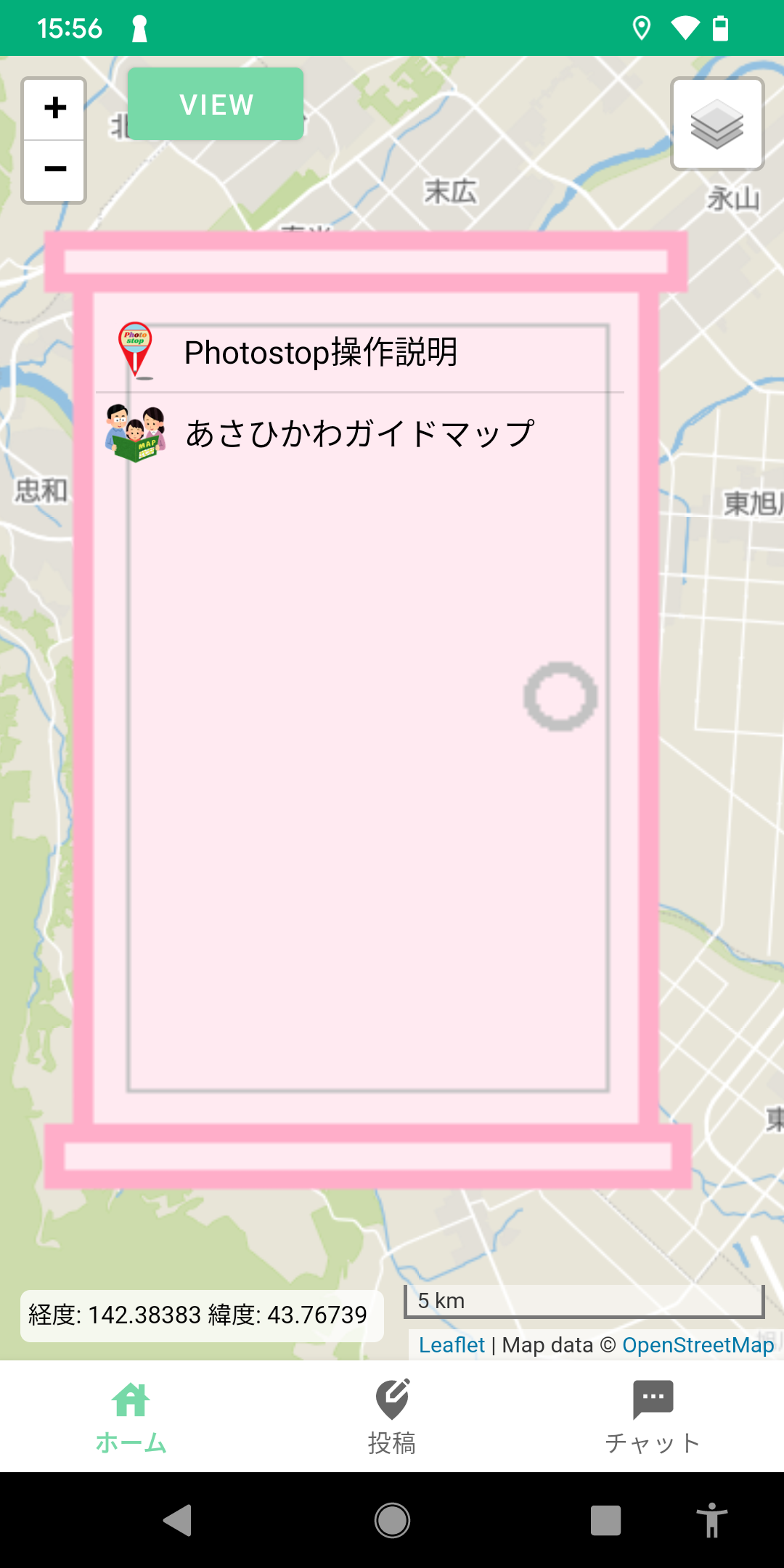The height and width of the screenshot is (1568, 784).
Task: Open the Leaflet attribution link
Action: coord(452,1345)
